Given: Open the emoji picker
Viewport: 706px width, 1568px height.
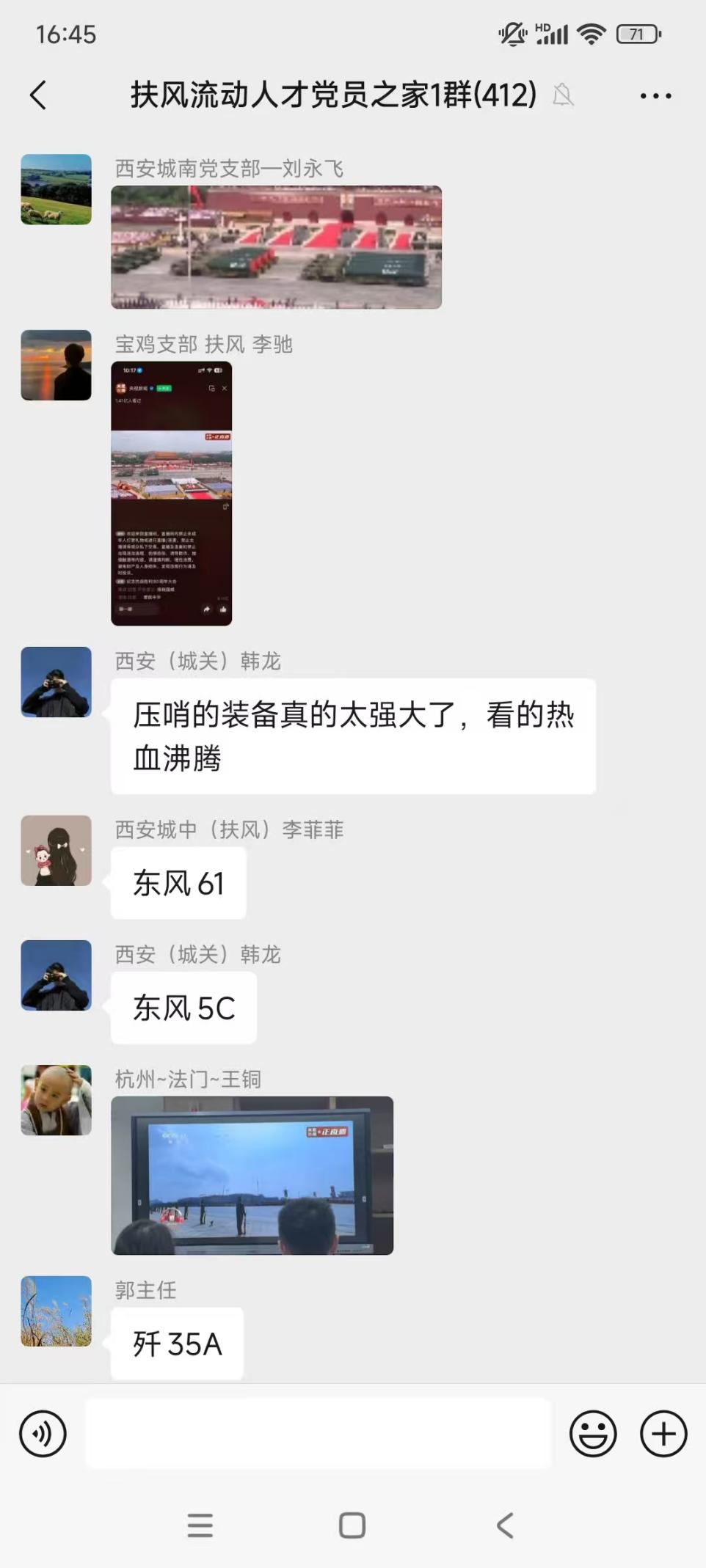Looking at the screenshot, I should click(x=592, y=1433).
